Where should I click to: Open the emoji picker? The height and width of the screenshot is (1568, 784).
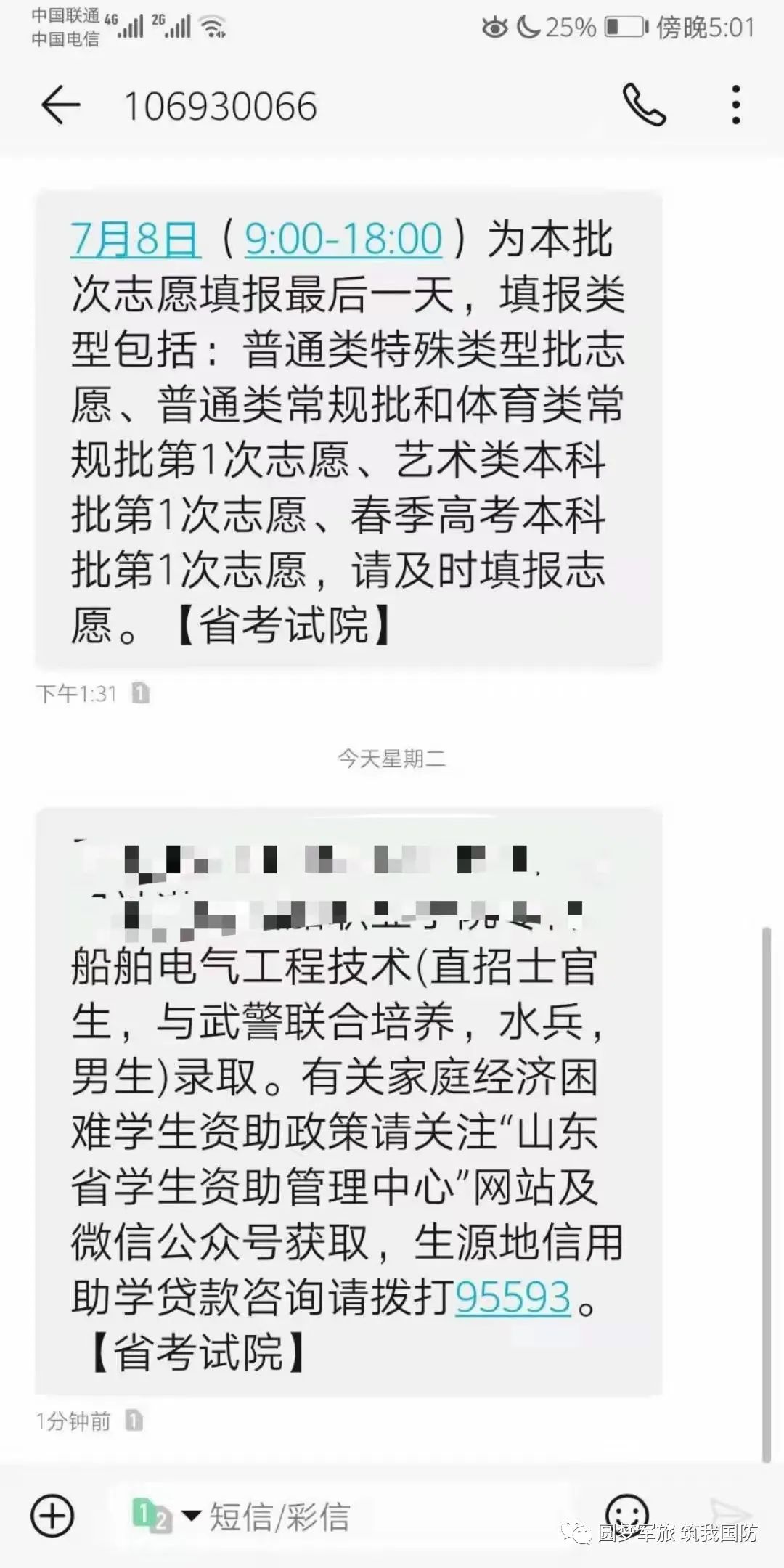[x=626, y=1513]
